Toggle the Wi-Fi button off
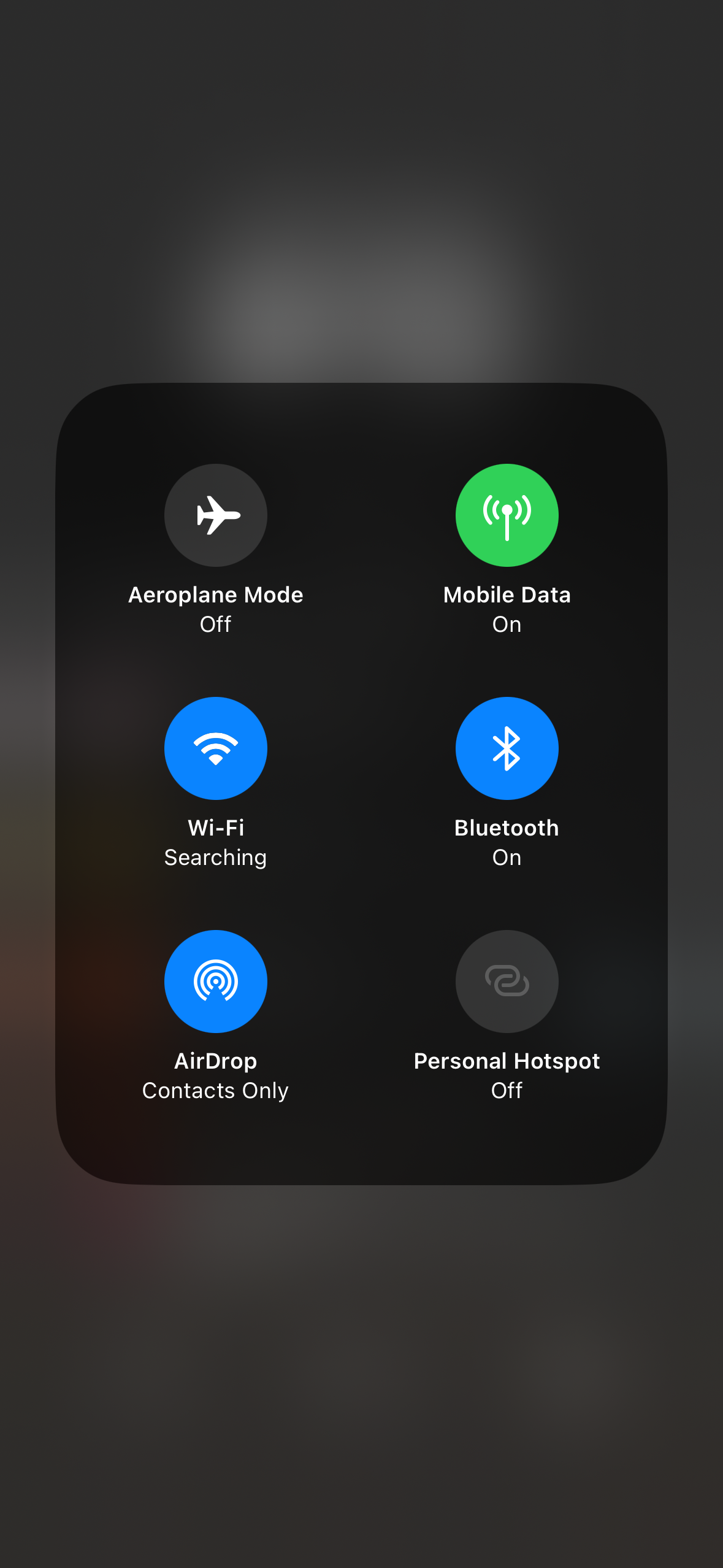The image size is (723, 1568). point(216,748)
